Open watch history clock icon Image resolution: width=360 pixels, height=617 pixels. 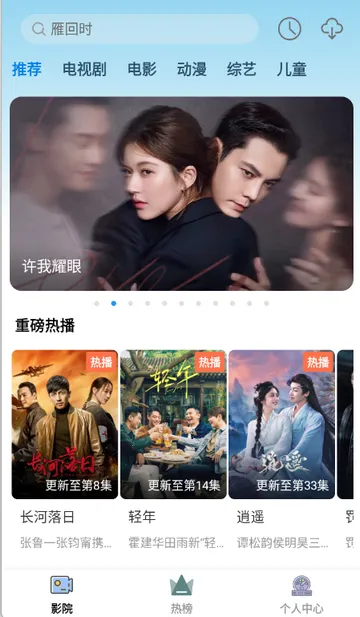290,29
